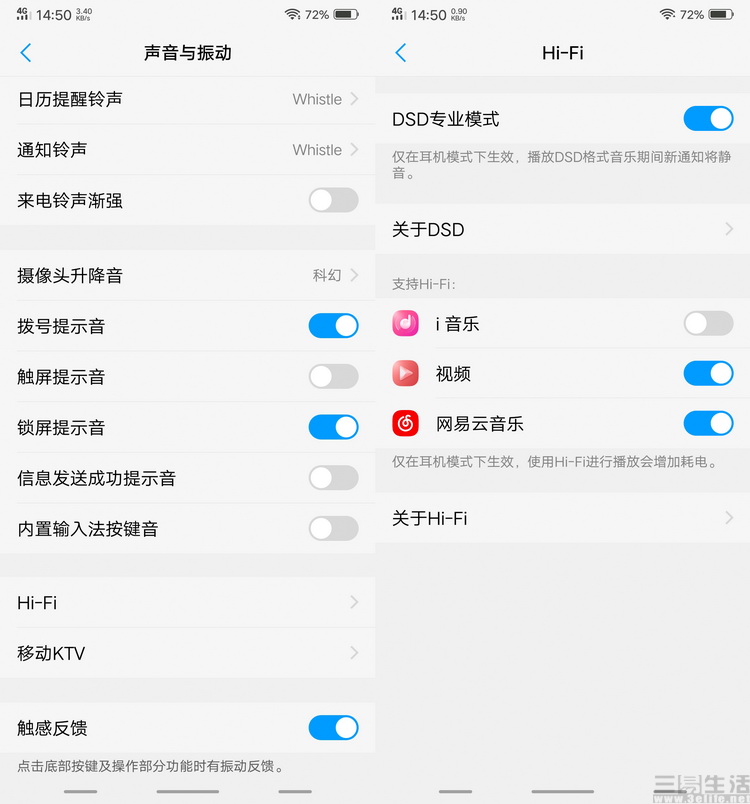Viewport: 750px width, 804px height.
Task: Disable 锁屏提示音 switch
Action: [333, 427]
